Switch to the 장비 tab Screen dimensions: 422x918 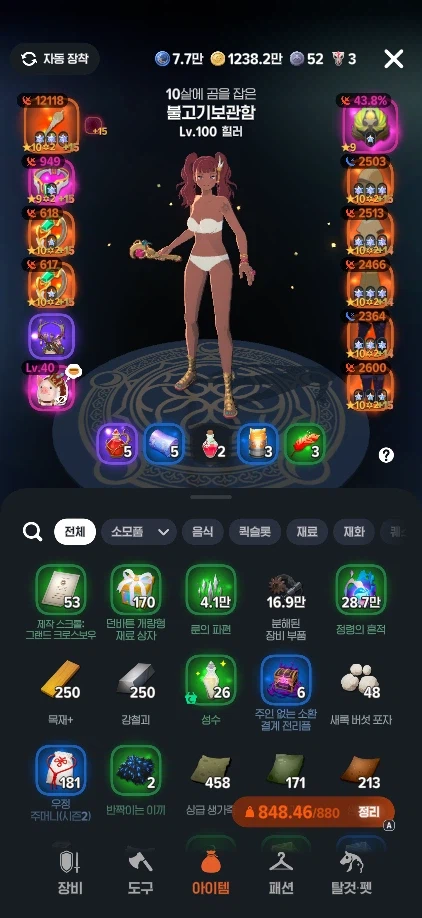[70, 873]
